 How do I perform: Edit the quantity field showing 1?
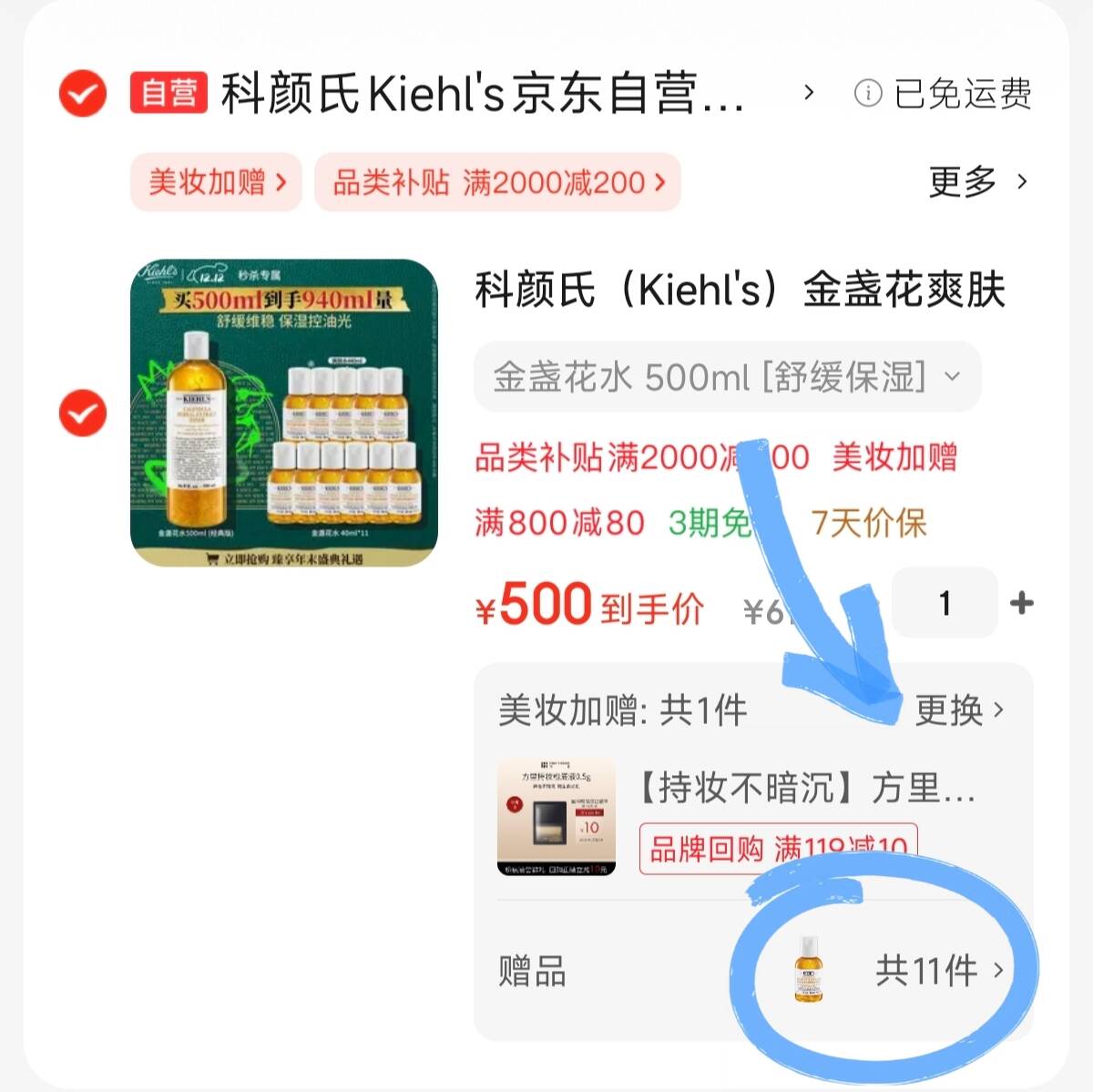[945, 603]
